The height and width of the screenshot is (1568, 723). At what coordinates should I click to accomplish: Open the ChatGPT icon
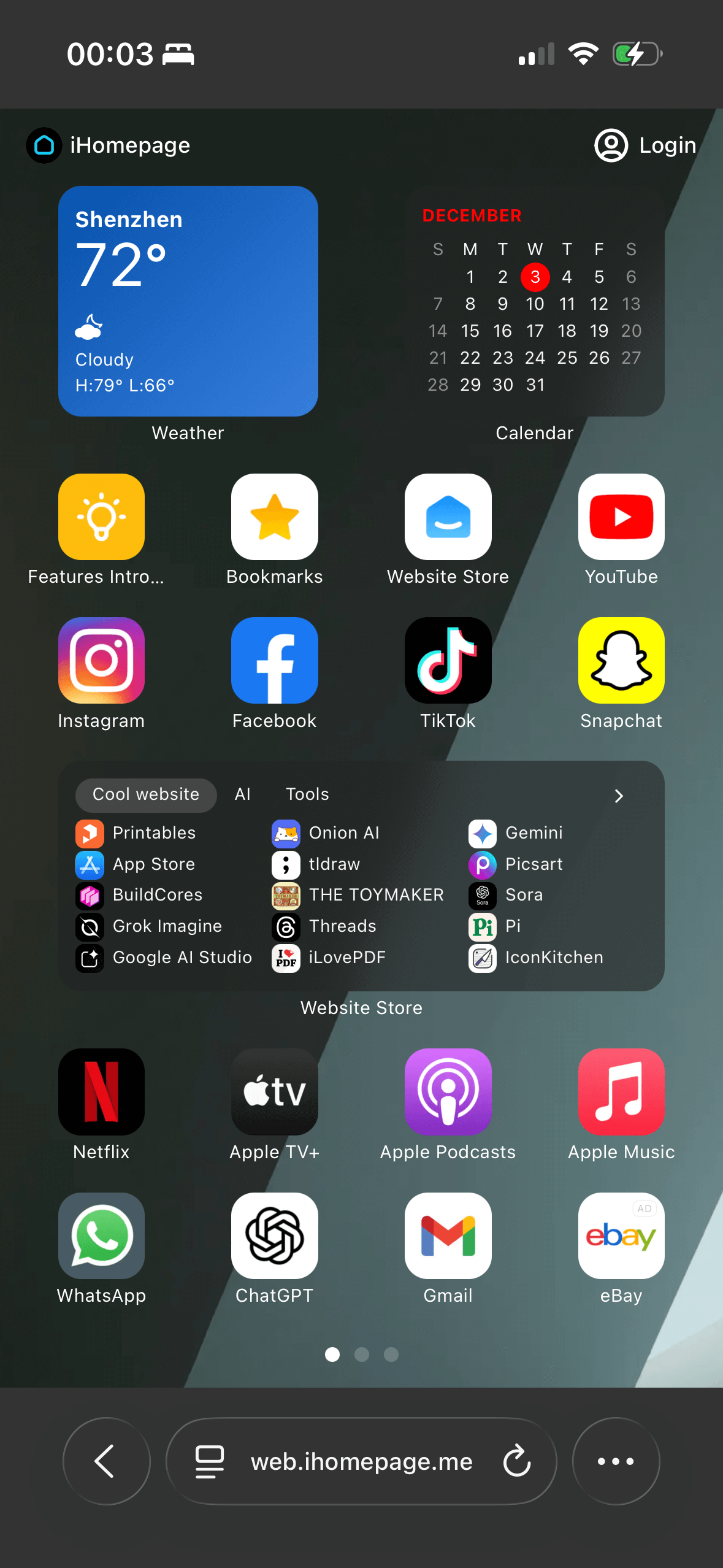pyautogui.click(x=275, y=1236)
